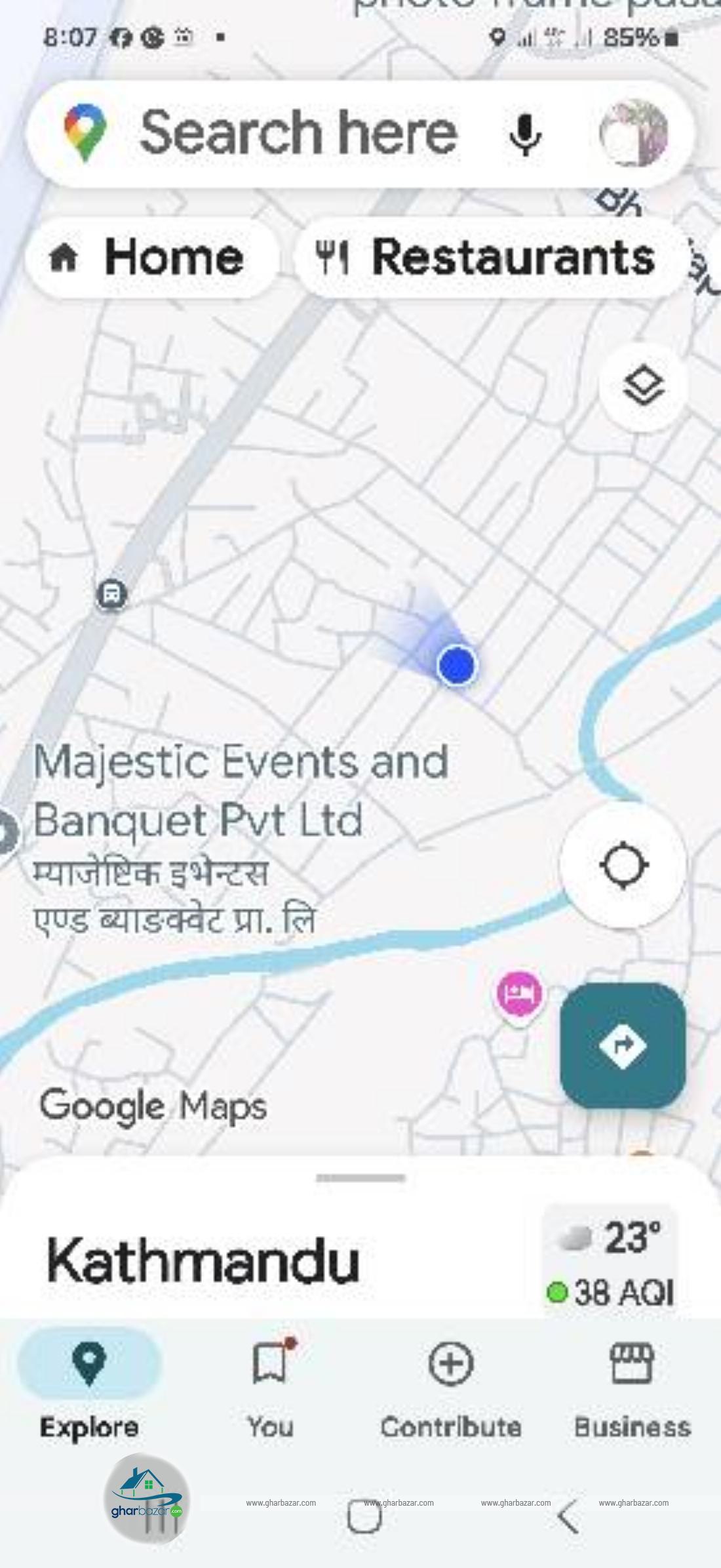
Task: Switch to the Business tab
Action: (x=633, y=1384)
